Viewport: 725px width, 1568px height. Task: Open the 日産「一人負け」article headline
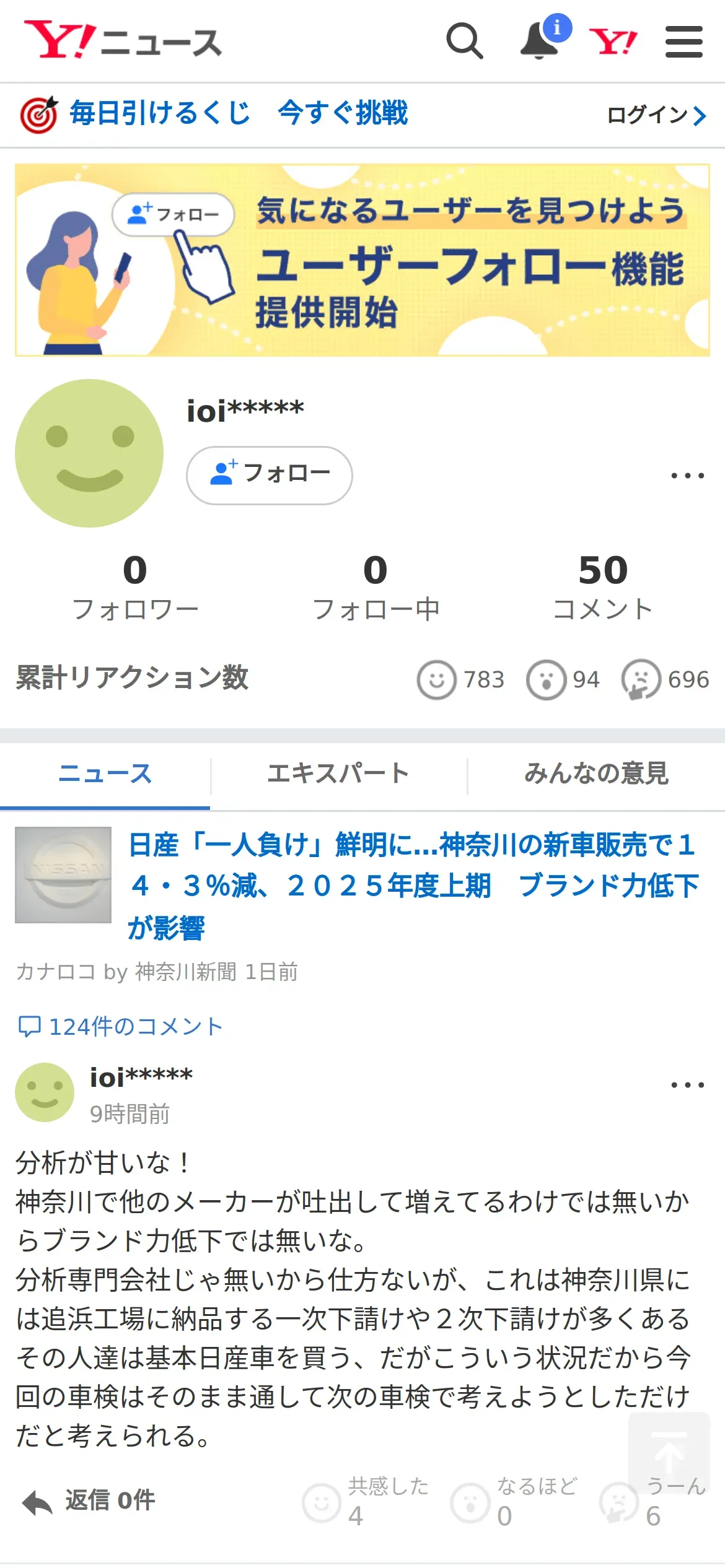coord(412,886)
